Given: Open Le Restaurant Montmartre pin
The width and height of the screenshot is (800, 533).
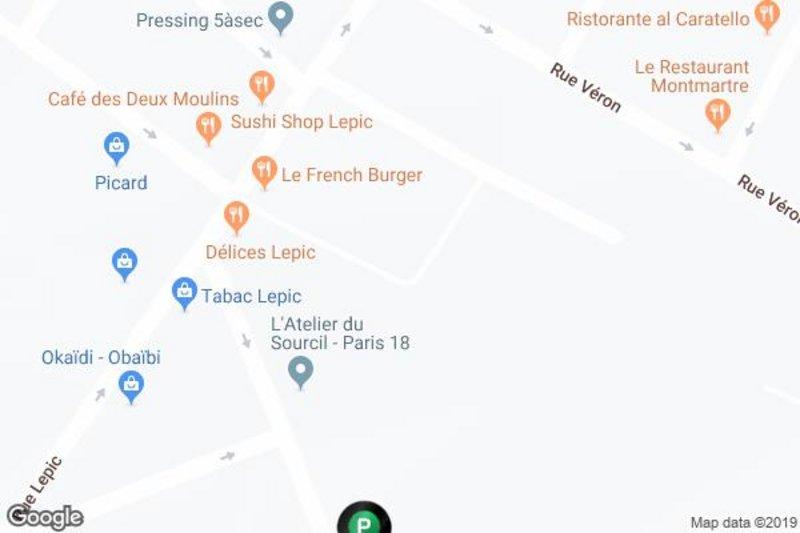Looking at the screenshot, I should point(717,113).
